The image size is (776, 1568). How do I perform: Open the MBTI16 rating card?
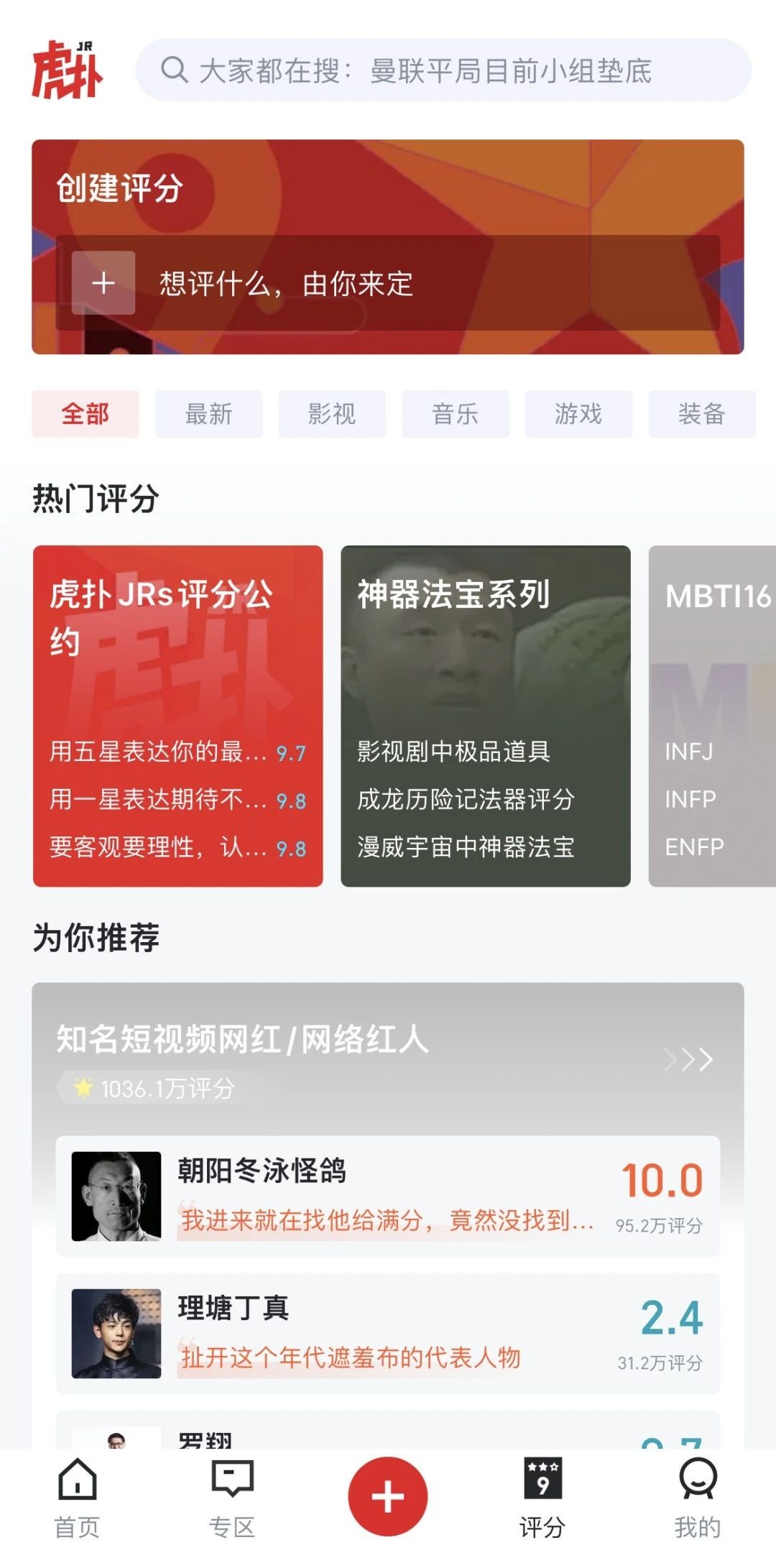(x=712, y=715)
